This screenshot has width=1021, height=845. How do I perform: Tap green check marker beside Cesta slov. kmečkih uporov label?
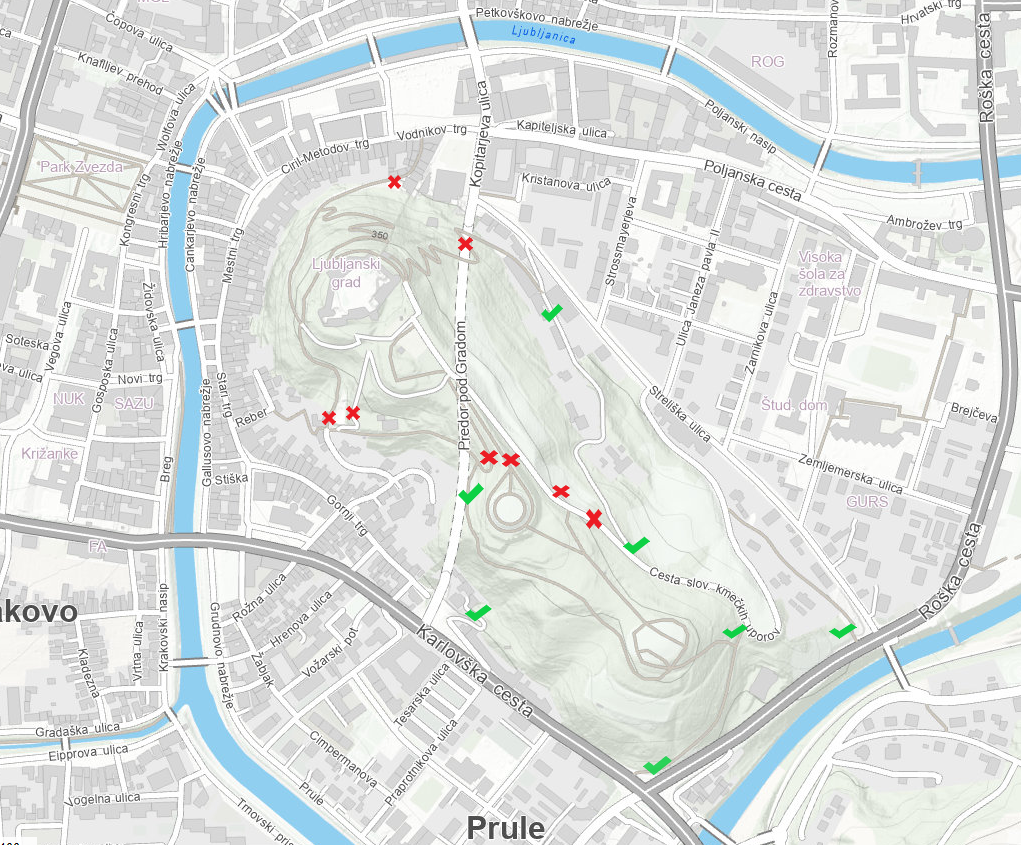(x=636, y=545)
